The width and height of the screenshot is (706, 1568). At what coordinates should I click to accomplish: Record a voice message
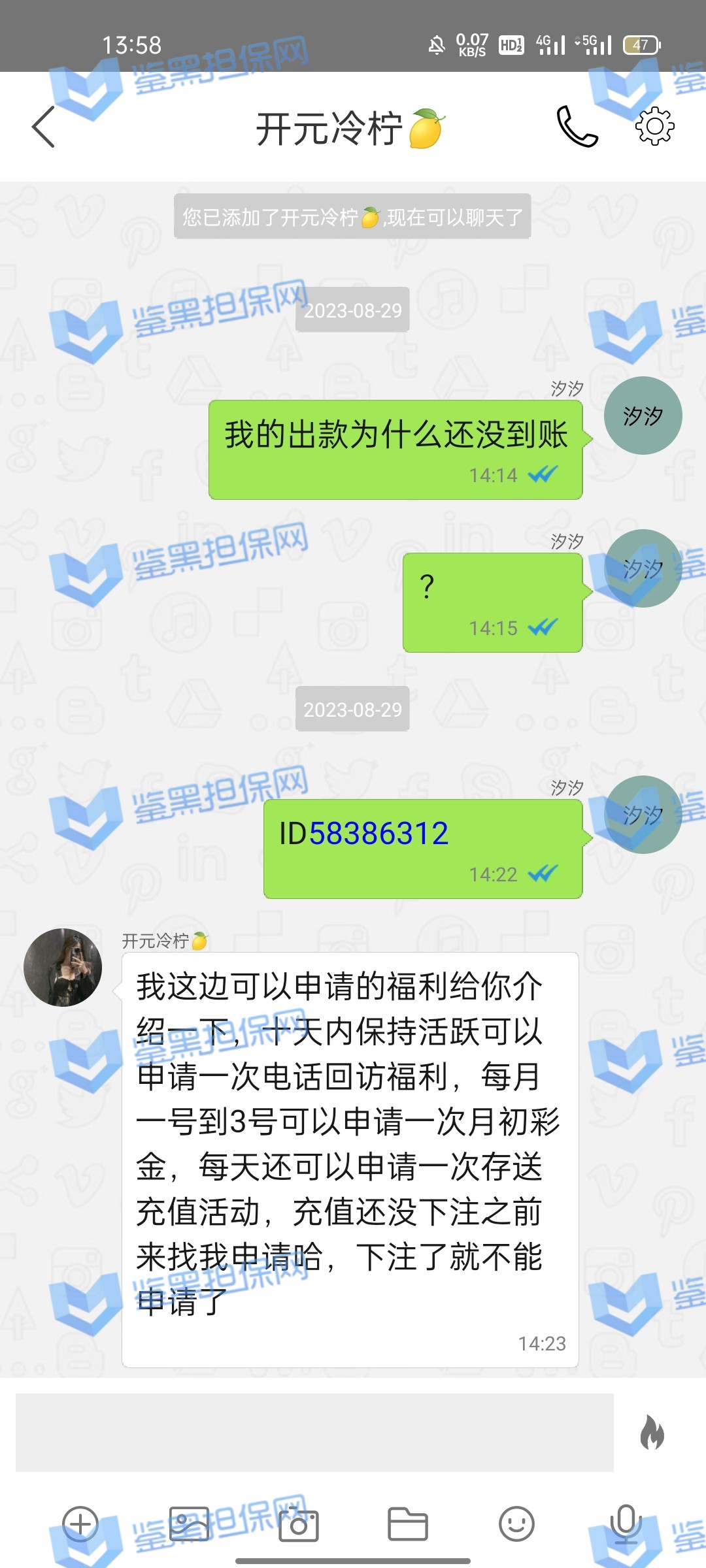pos(626,1524)
